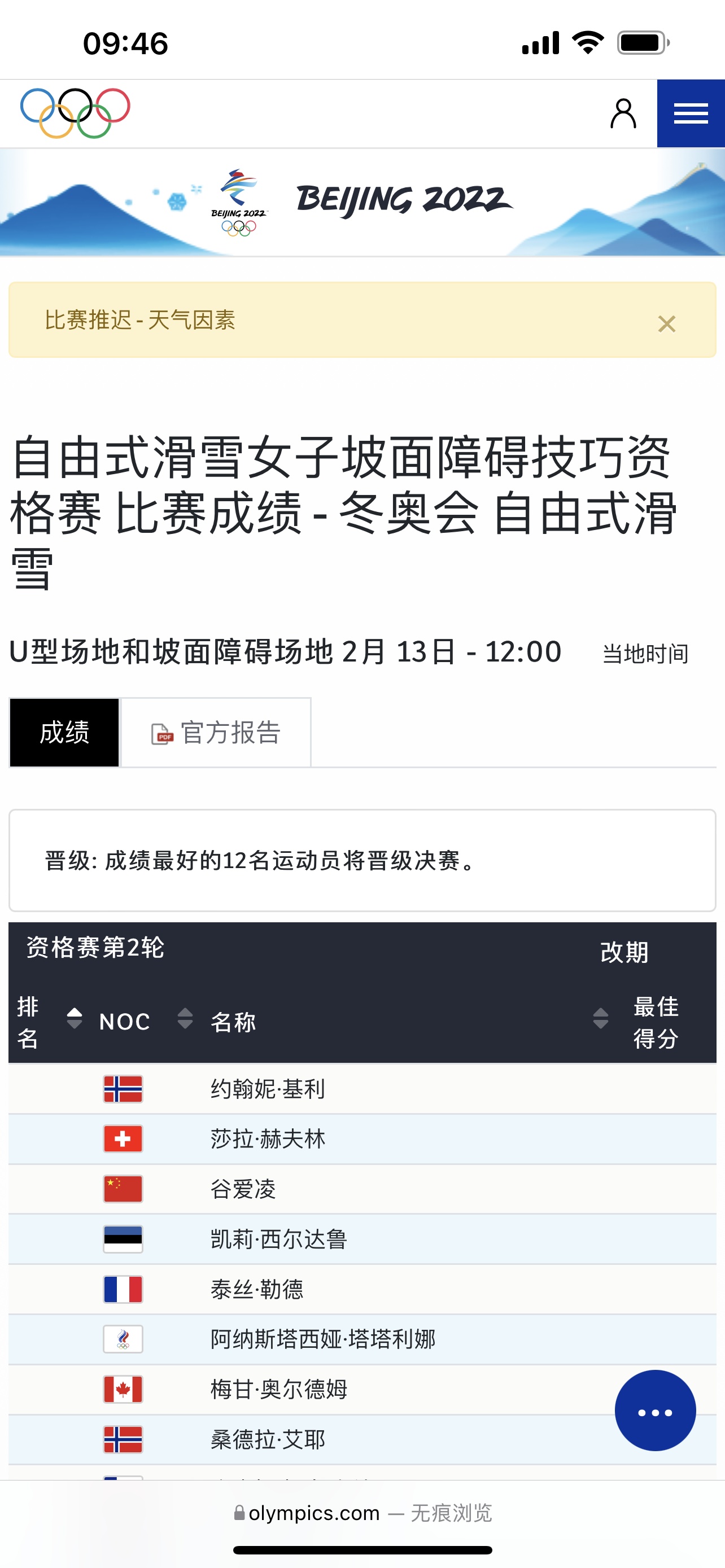Sort the table by 排名
The width and height of the screenshot is (725, 1568).
75,1018
